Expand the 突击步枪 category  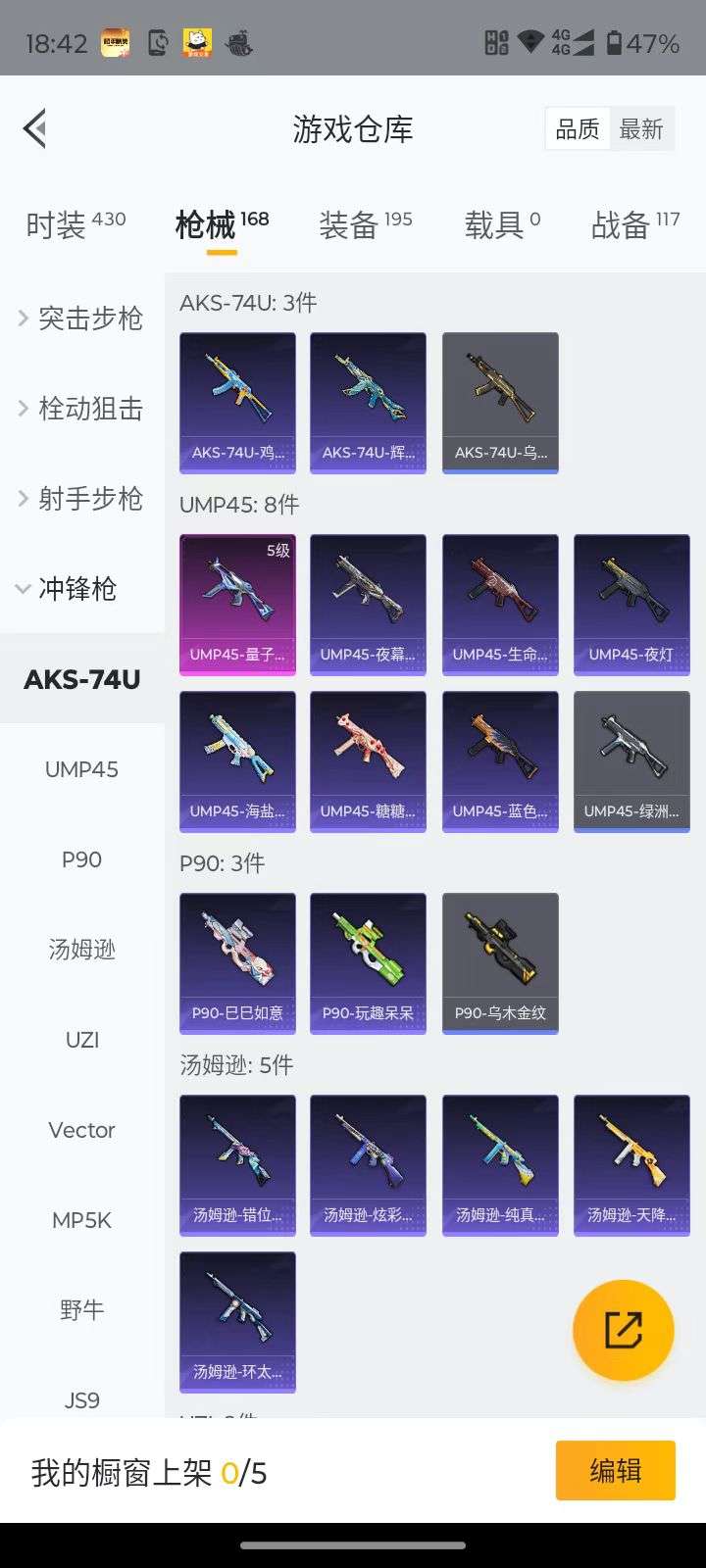(81, 318)
